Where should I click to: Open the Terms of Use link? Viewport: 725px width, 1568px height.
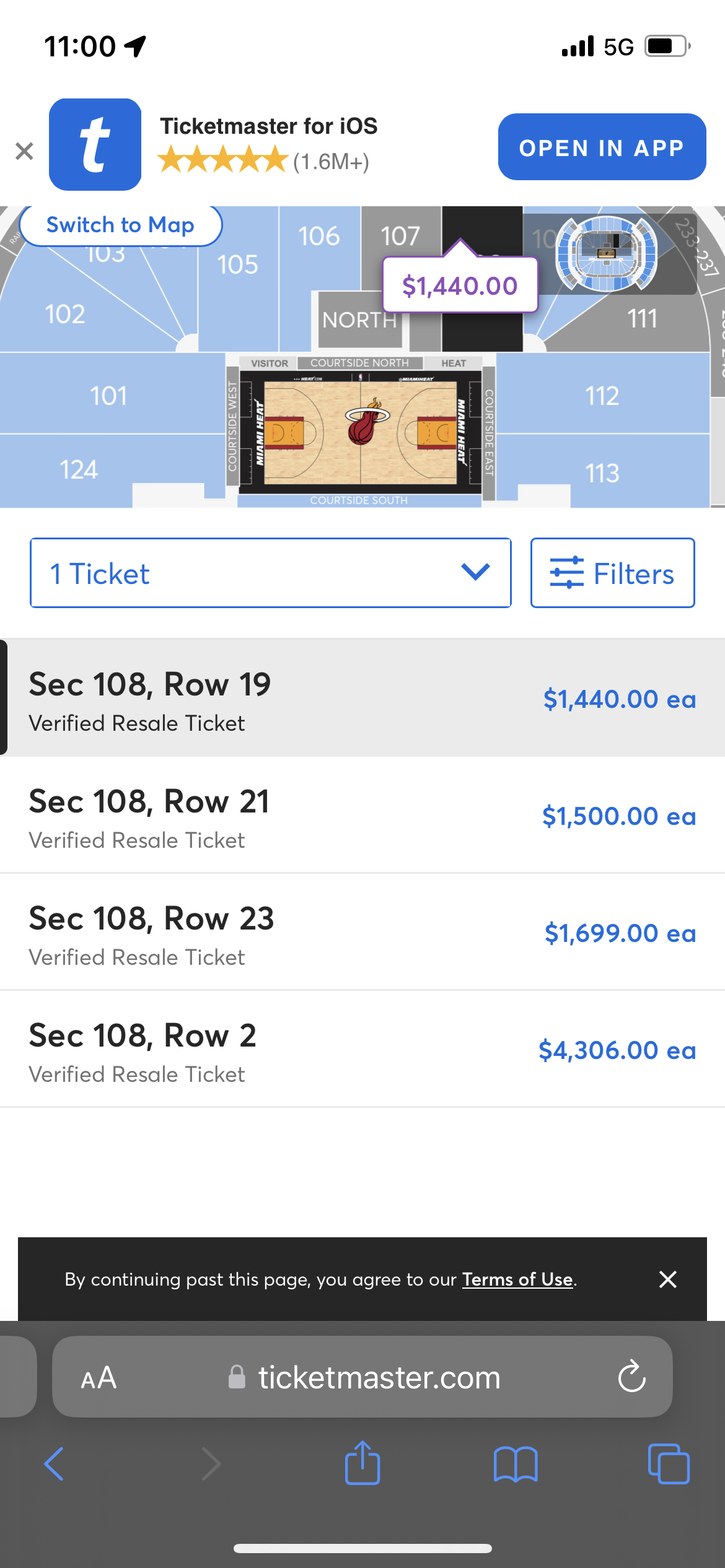coord(517,1279)
